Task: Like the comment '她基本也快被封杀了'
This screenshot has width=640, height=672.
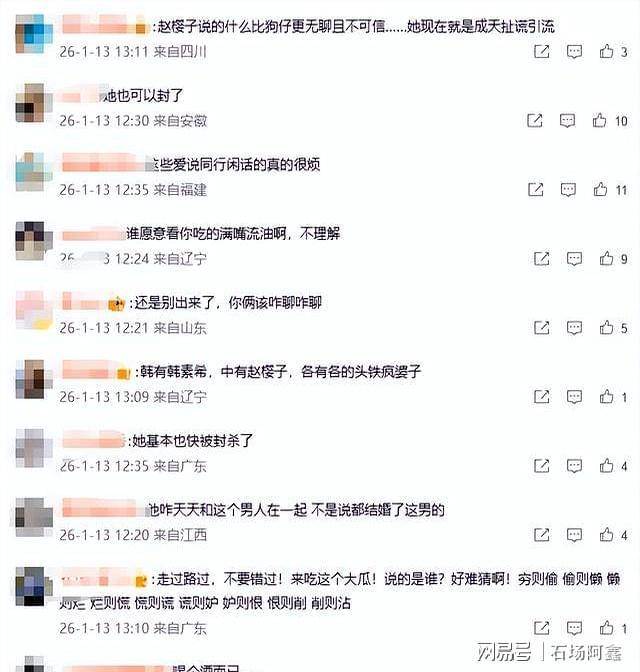Action: click(606, 466)
